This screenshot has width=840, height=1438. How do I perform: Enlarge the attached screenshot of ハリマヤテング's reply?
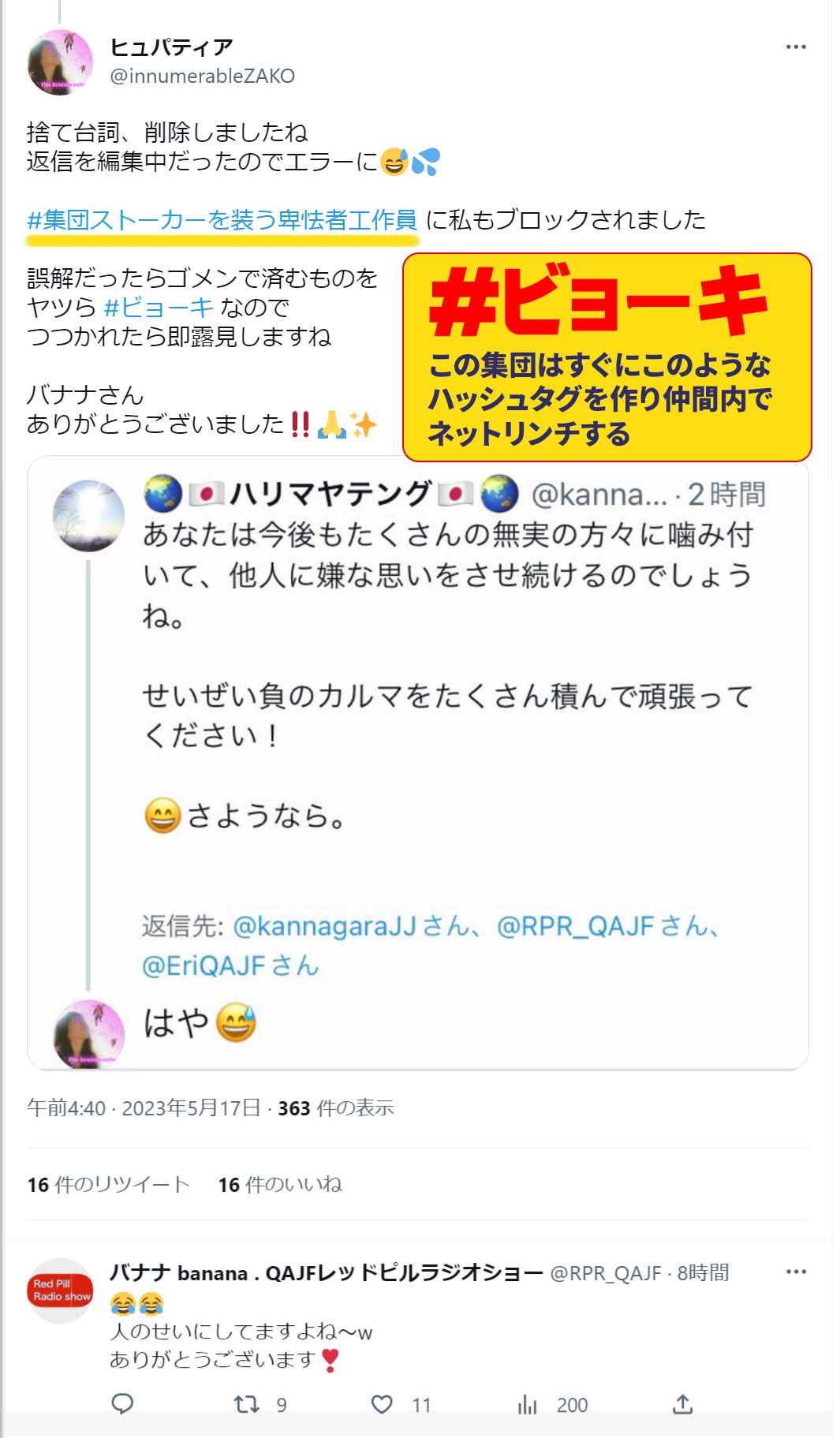418,764
